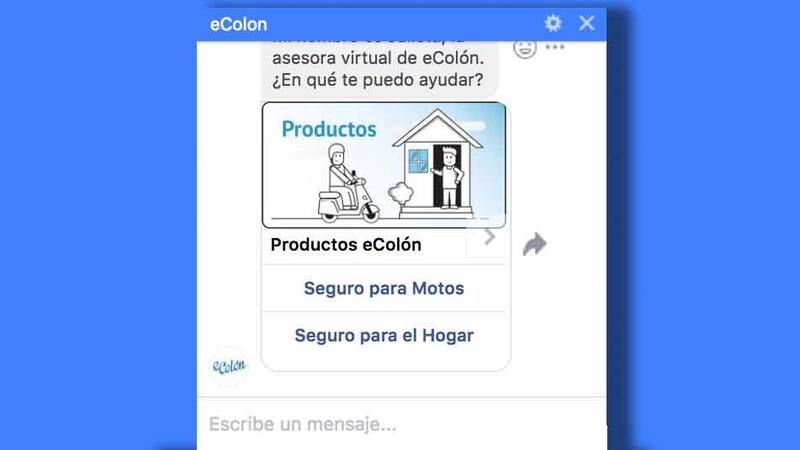Open the chat settings gear
Viewport: 800px width, 450px height.
pos(553,23)
